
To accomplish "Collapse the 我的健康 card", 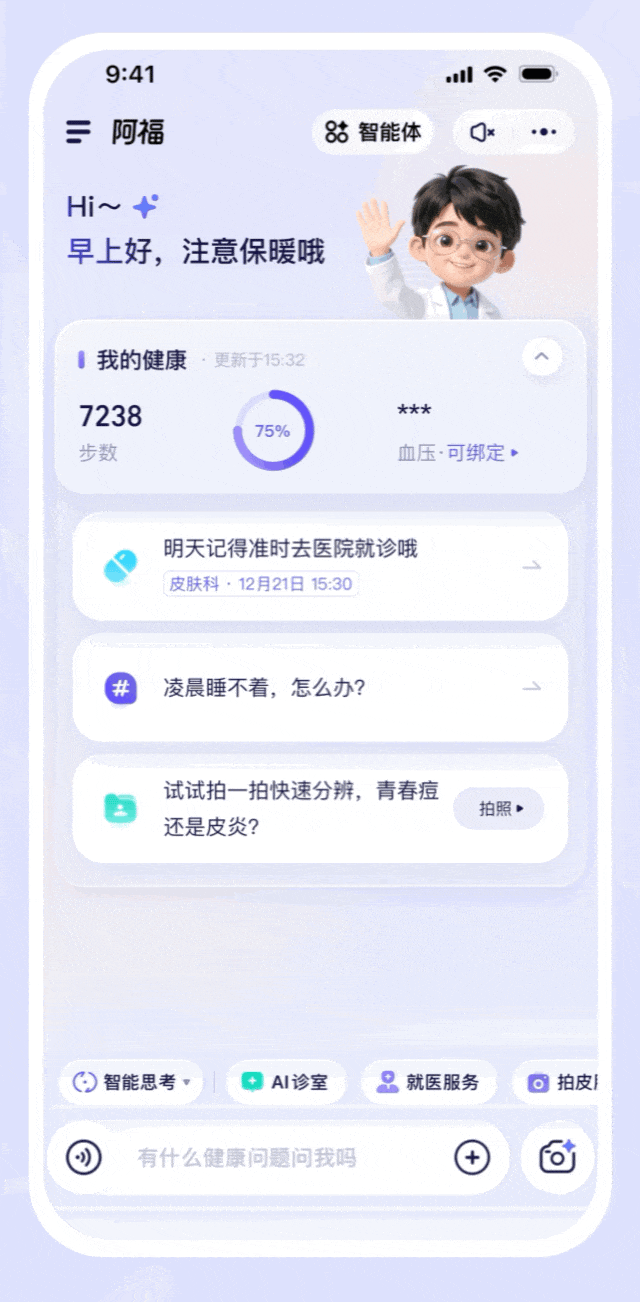I will (542, 356).
